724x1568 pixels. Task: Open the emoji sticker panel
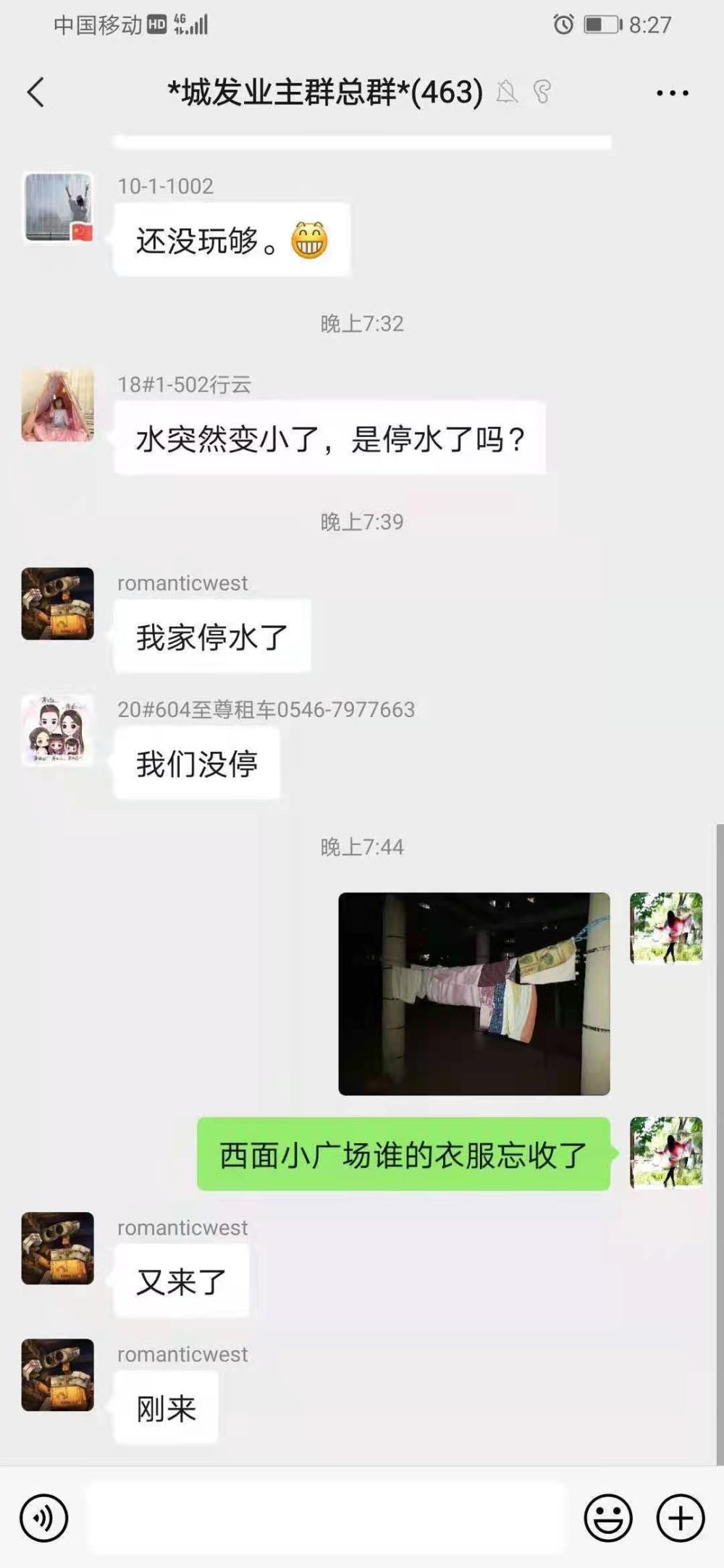pos(608,1517)
